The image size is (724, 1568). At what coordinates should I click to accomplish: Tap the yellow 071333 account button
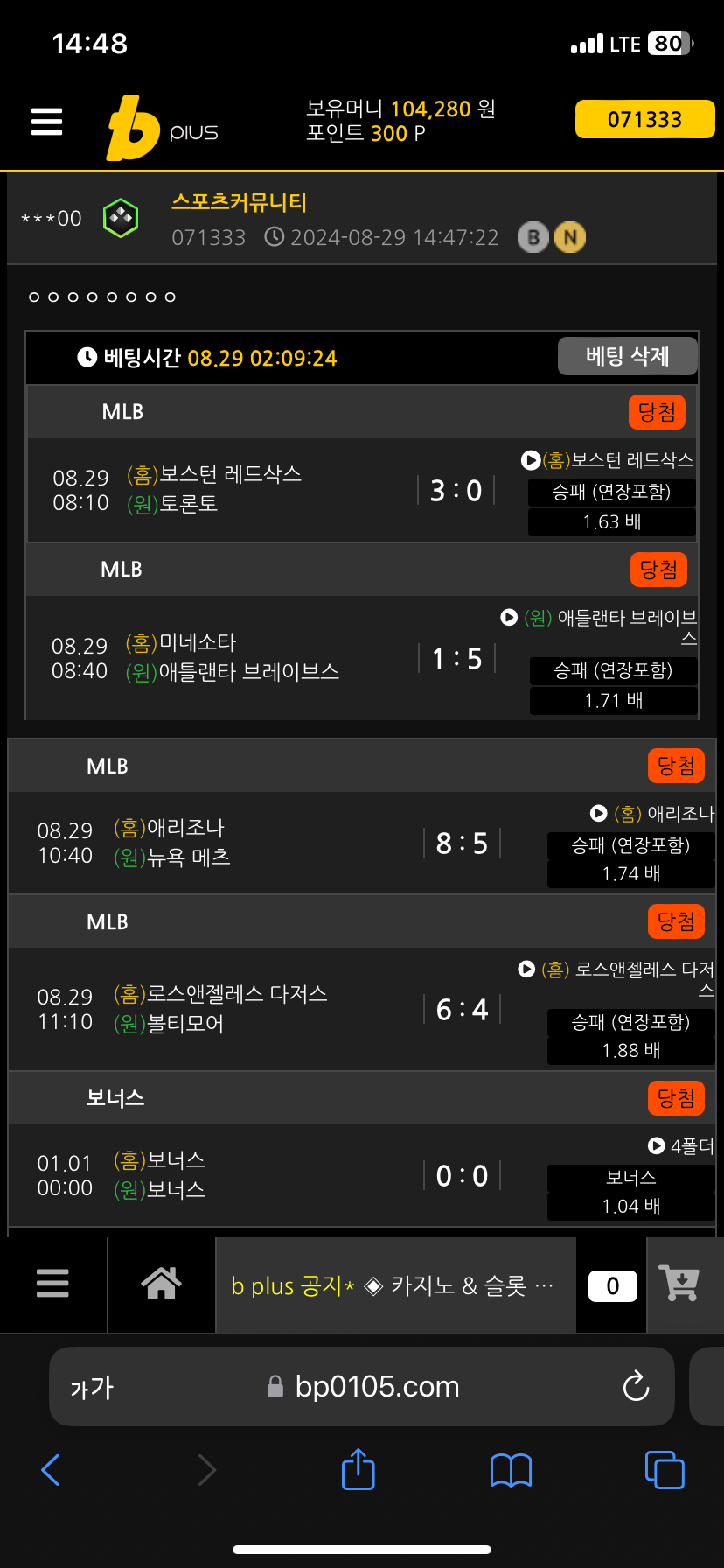(644, 120)
